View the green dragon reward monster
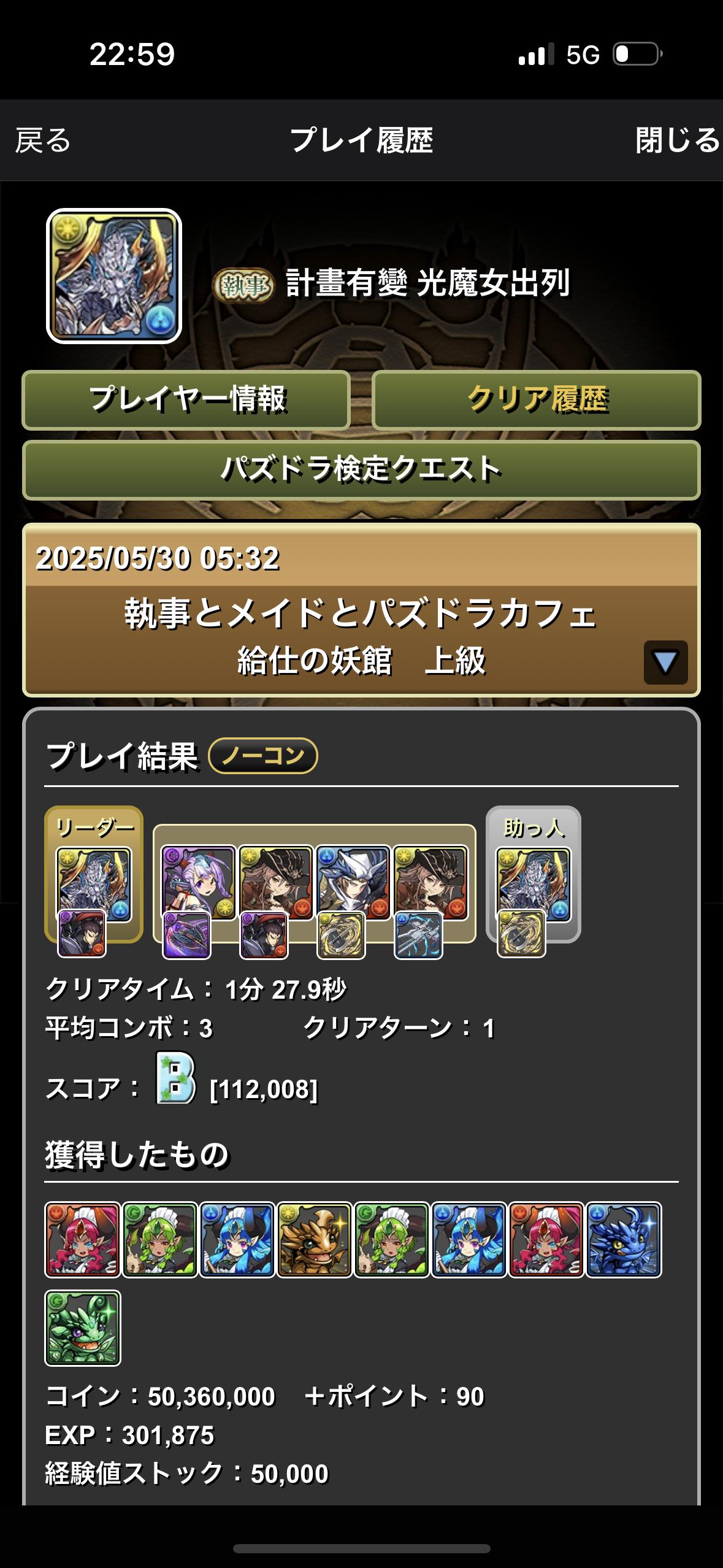 (x=83, y=1328)
